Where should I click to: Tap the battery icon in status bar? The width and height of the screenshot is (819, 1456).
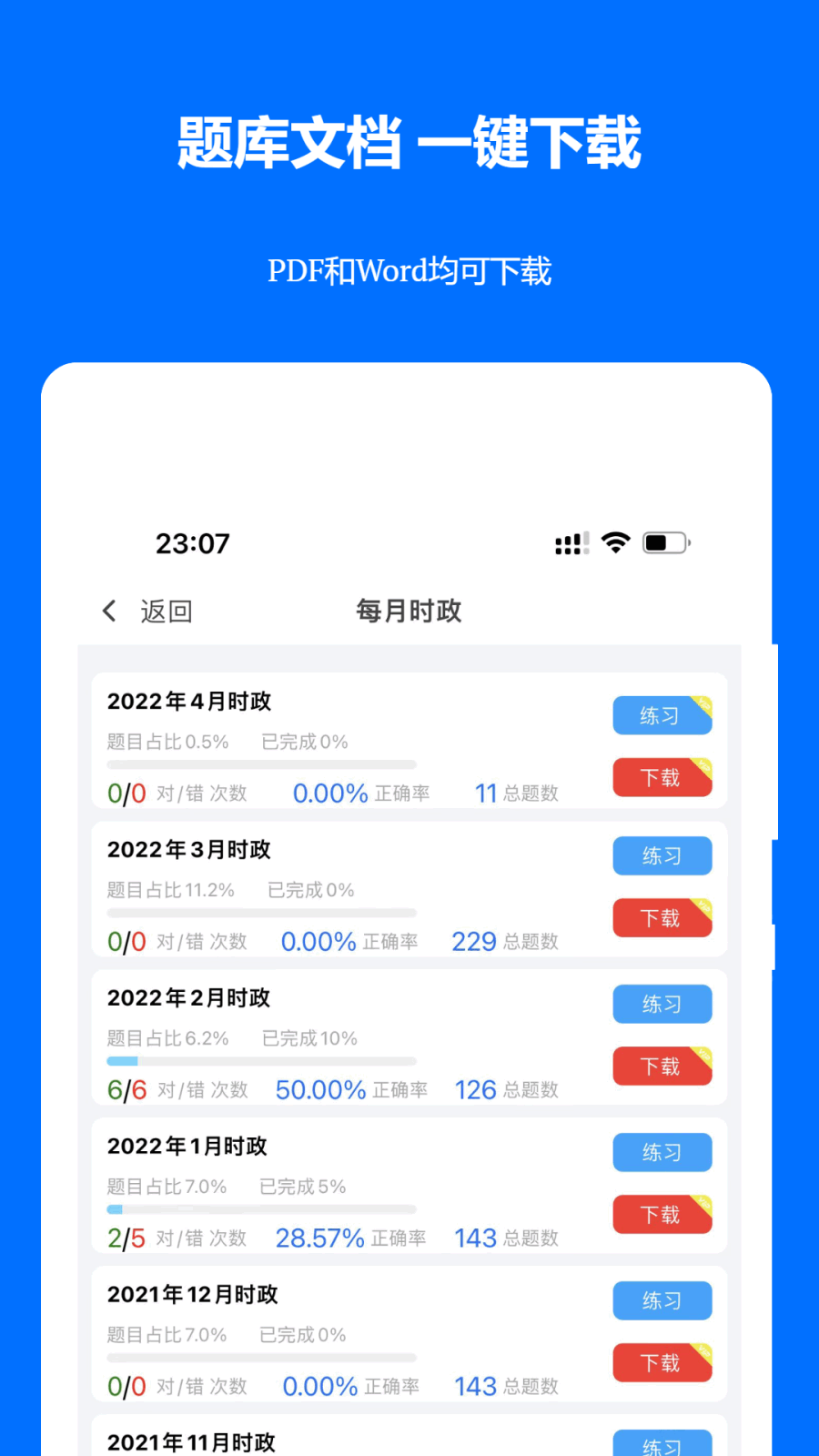(x=665, y=542)
